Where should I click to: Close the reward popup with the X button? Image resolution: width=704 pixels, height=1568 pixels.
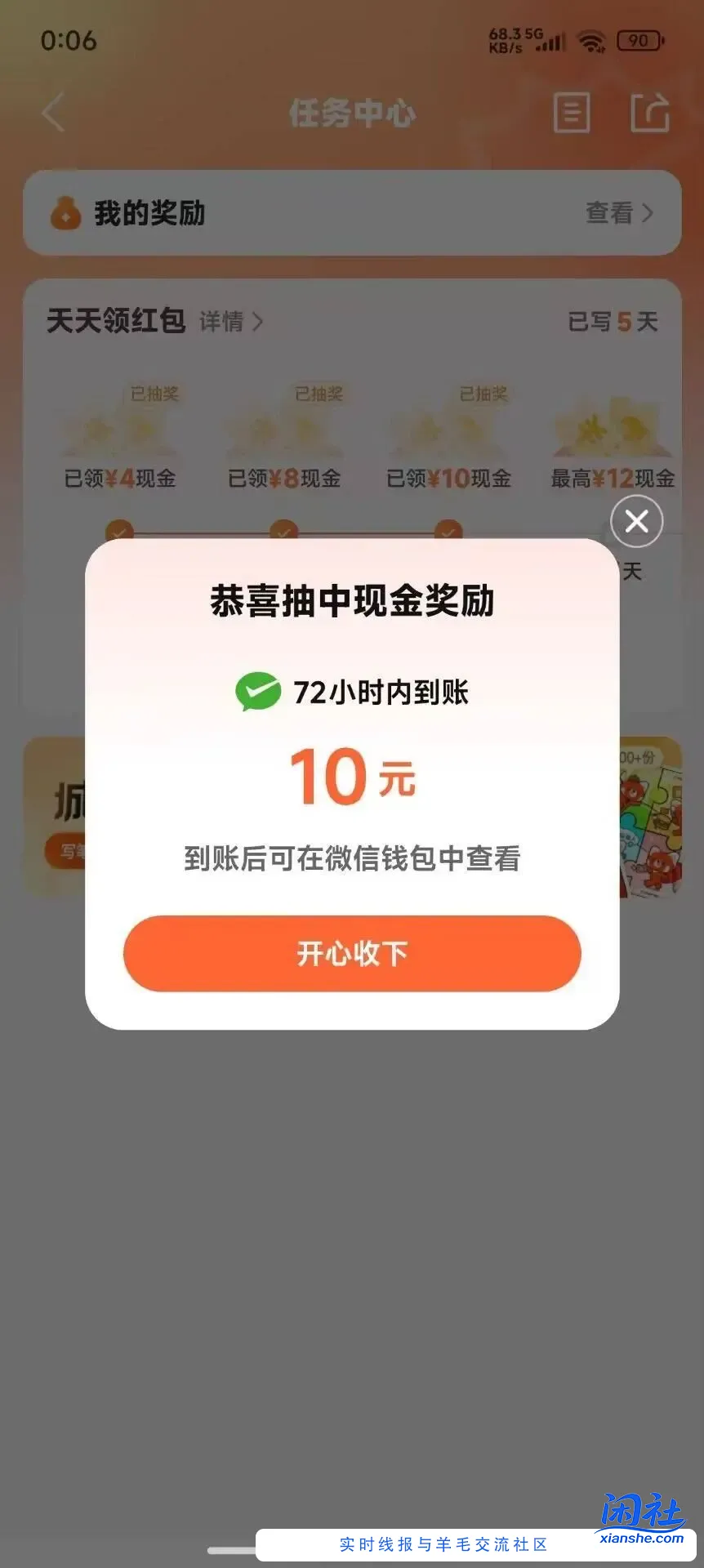click(x=637, y=521)
